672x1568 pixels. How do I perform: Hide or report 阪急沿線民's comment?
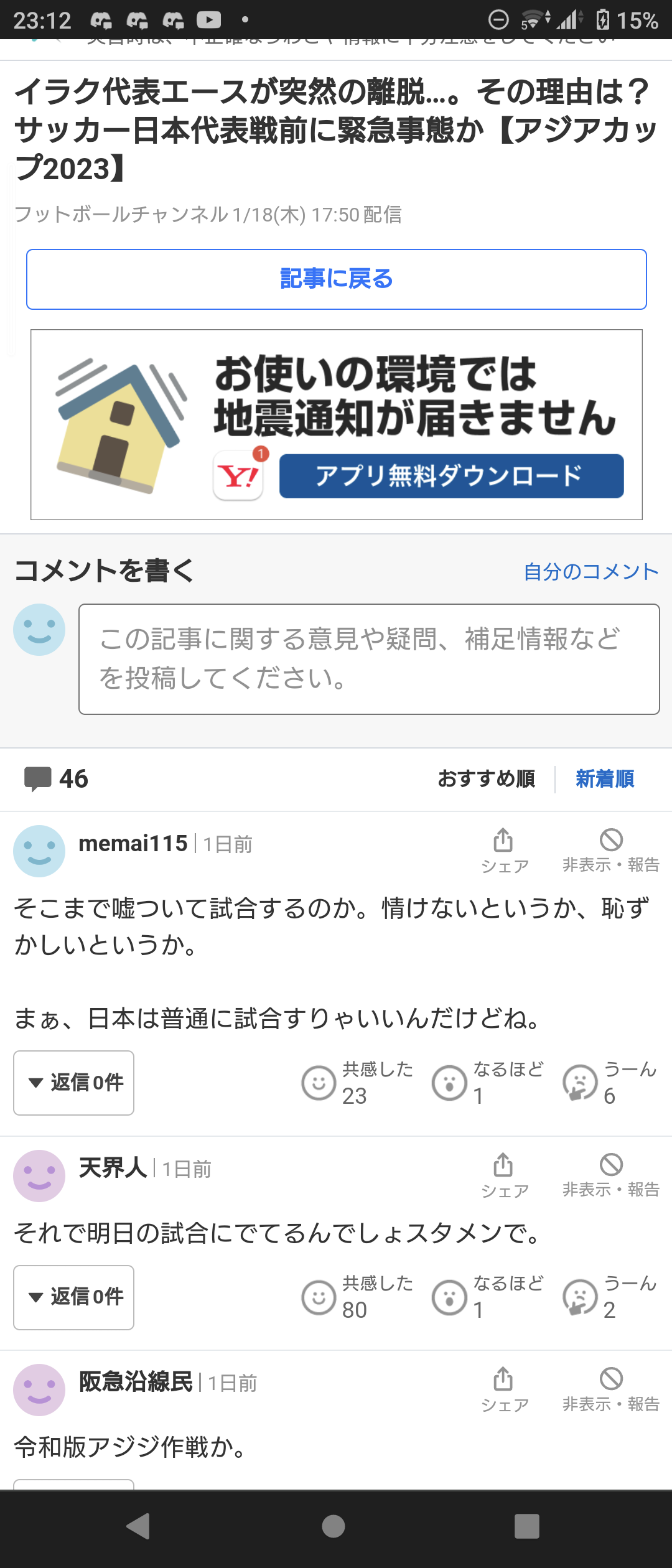tap(610, 1389)
